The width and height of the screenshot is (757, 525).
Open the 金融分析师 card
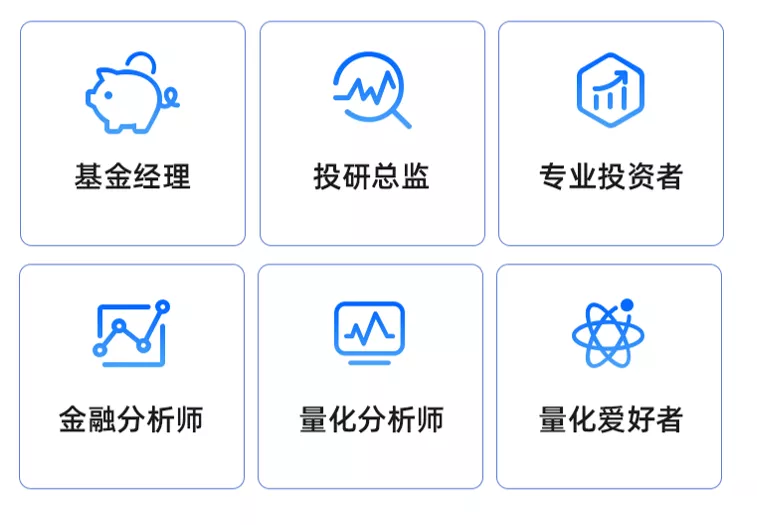131,376
